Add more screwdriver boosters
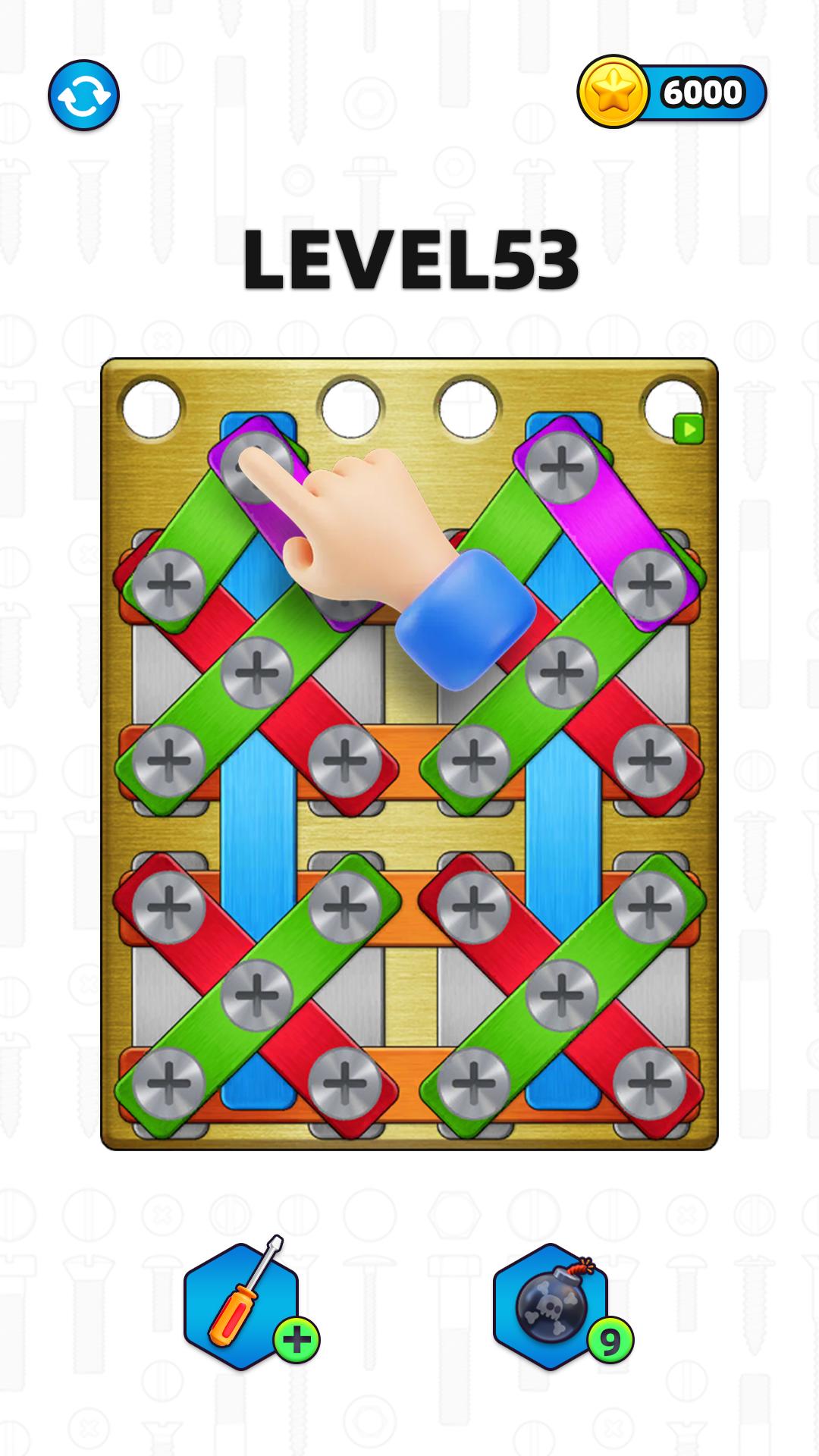 tap(297, 1340)
